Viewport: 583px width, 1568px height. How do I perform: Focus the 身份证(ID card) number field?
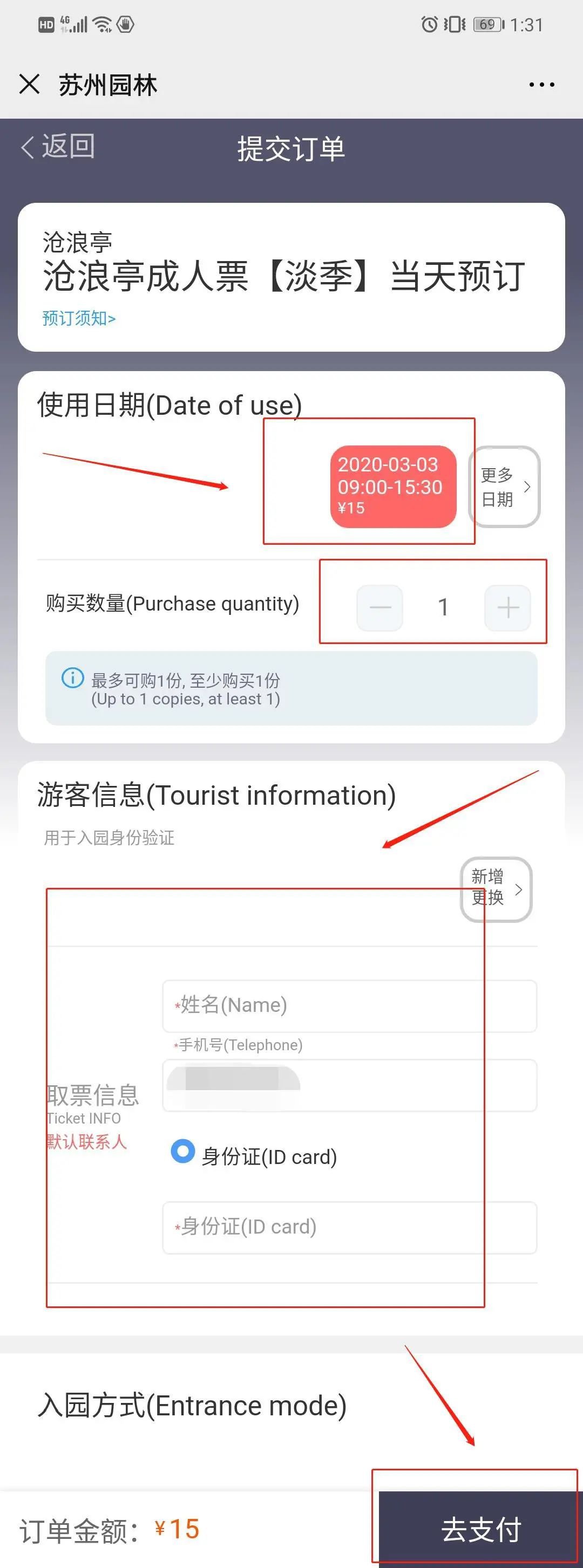click(x=349, y=1227)
